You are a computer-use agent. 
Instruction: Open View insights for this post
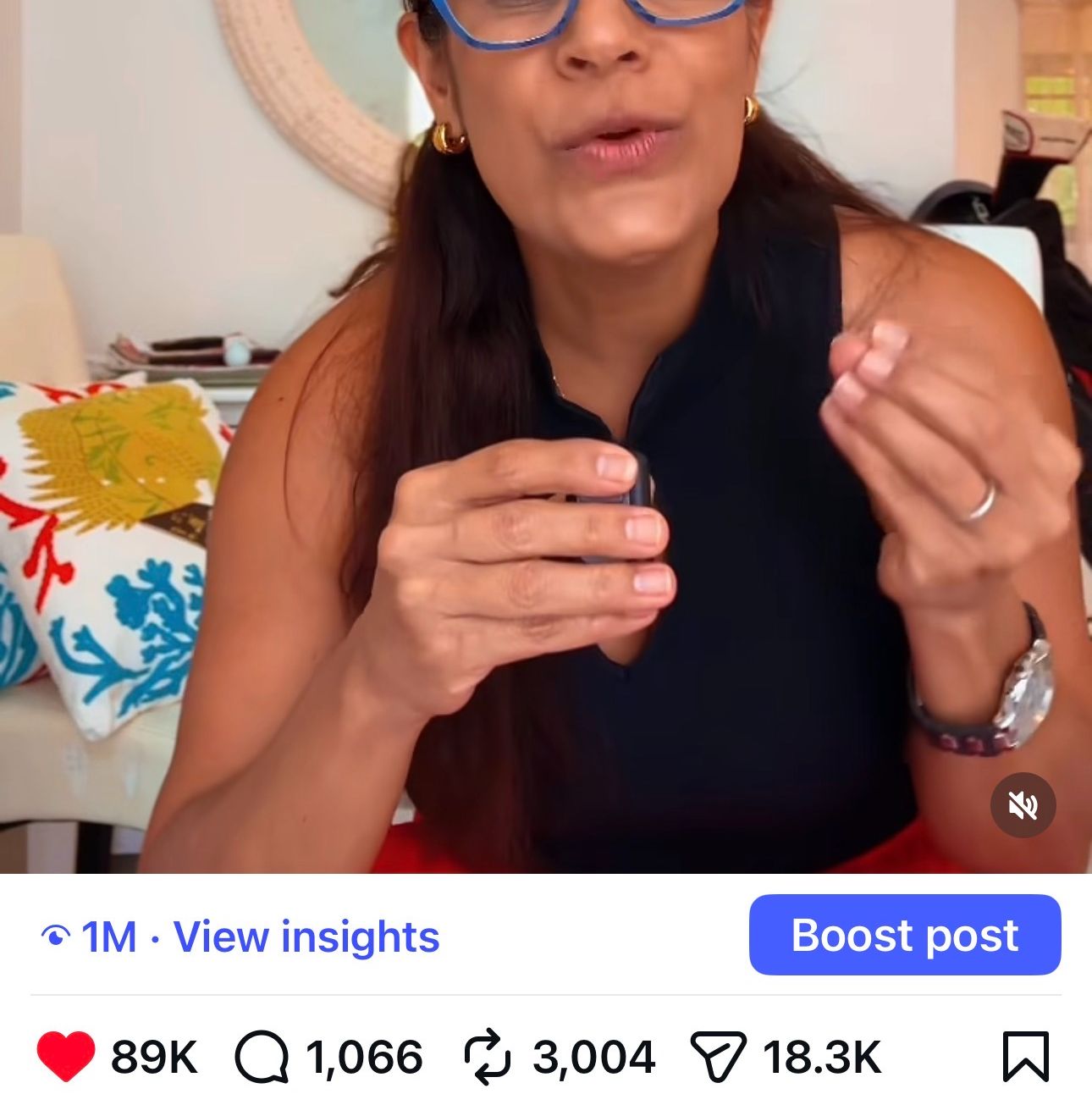[x=306, y=936]
